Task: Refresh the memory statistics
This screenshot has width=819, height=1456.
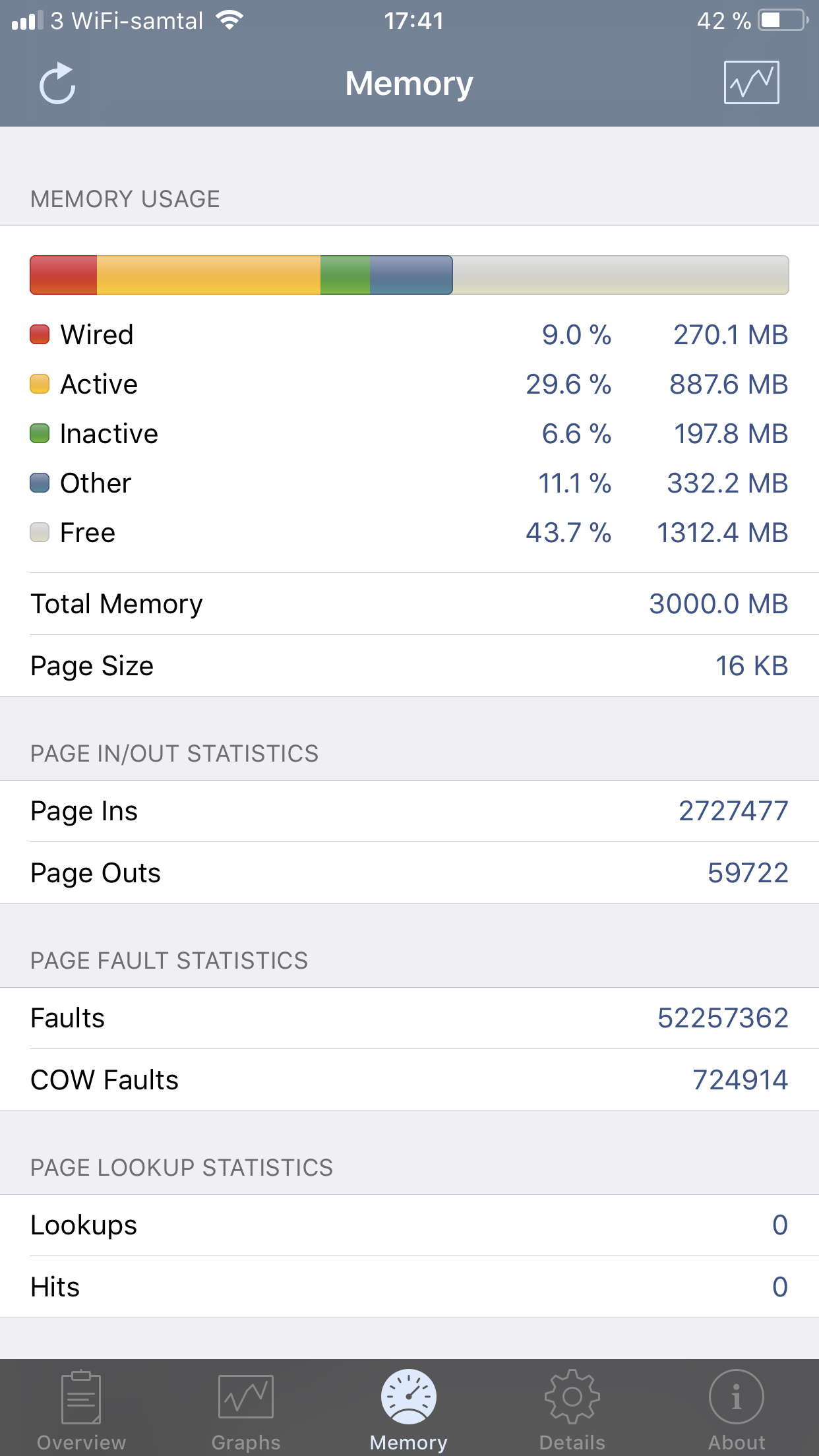Action: click(57, 84)
